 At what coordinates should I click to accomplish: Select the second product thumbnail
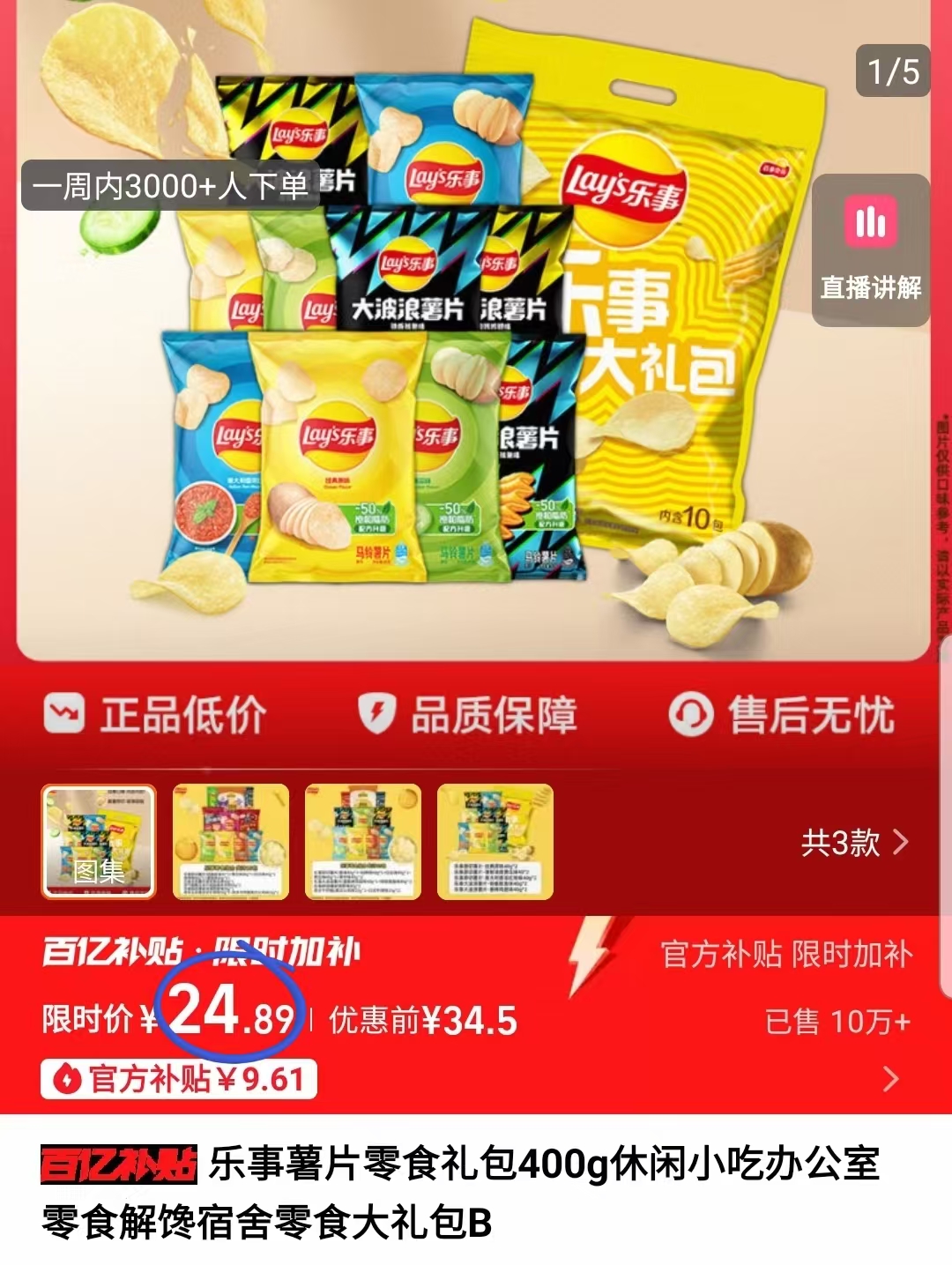click(x=231, y=842)
